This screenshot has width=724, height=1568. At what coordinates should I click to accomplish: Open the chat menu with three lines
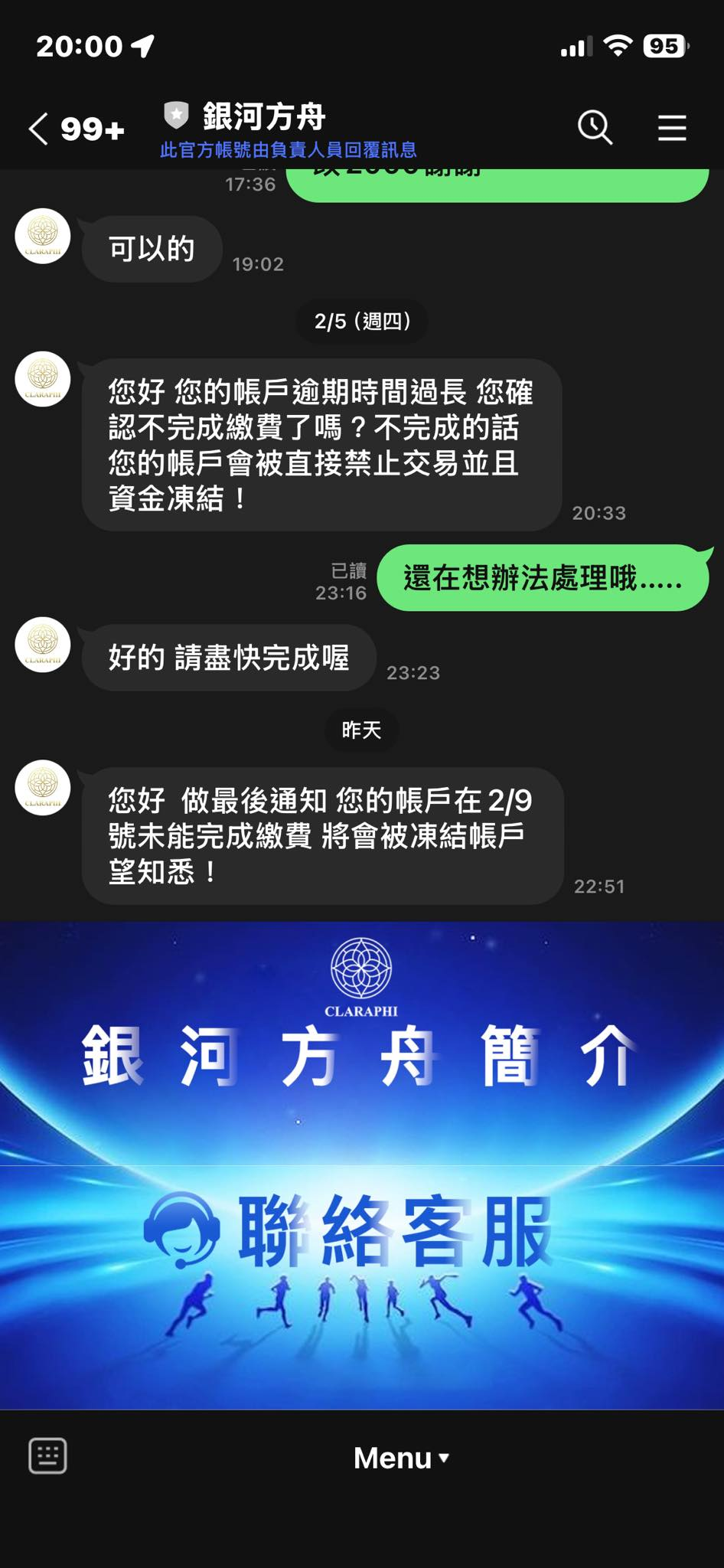[x=671, y=128]
